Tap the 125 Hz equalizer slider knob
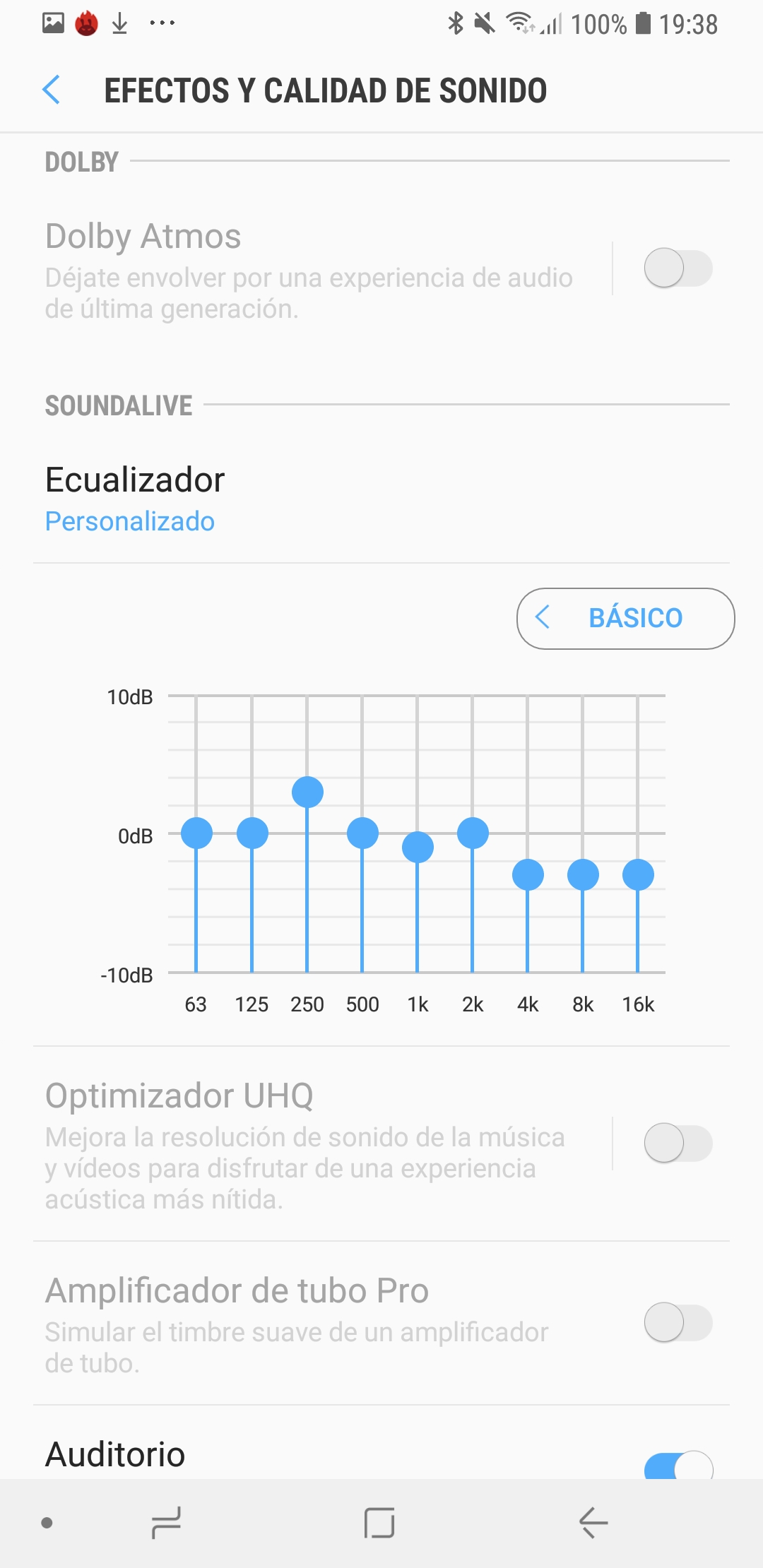This screenshot has height=1568, width=763. [252, 833]
